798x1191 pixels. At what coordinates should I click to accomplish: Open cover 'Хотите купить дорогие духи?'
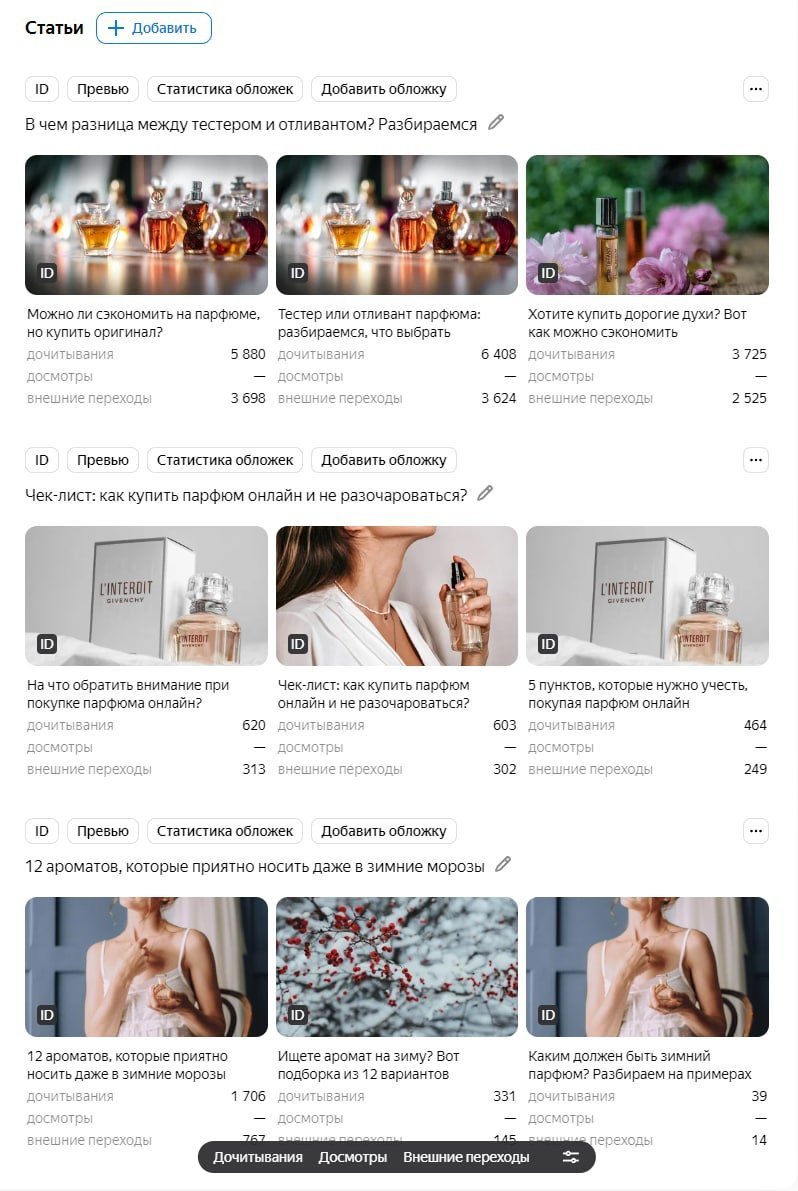pos(647,225)
